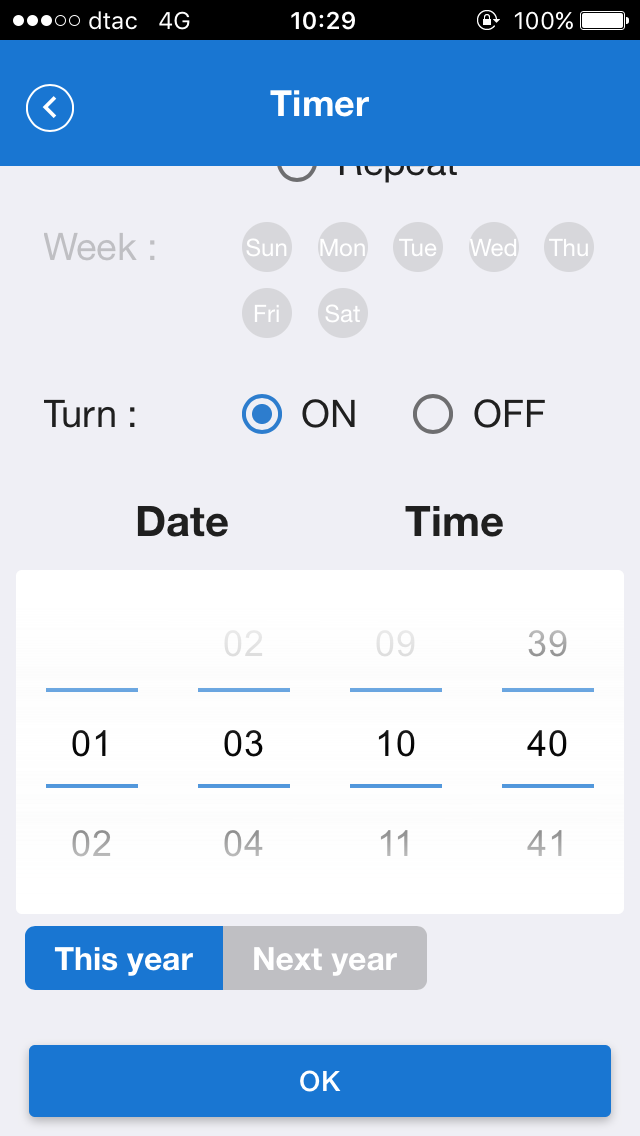
Task: Toggle Sun in the week row
Action: click(267, 248)
